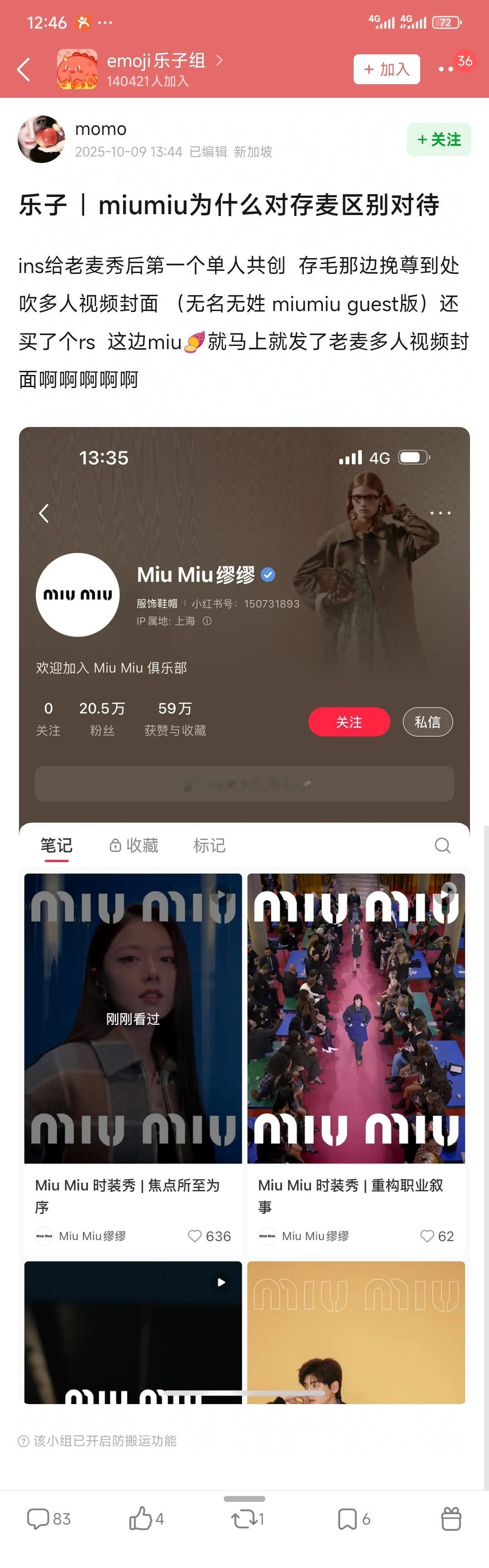
Task: Open momo's profile avatar
Action: (41, 139)
